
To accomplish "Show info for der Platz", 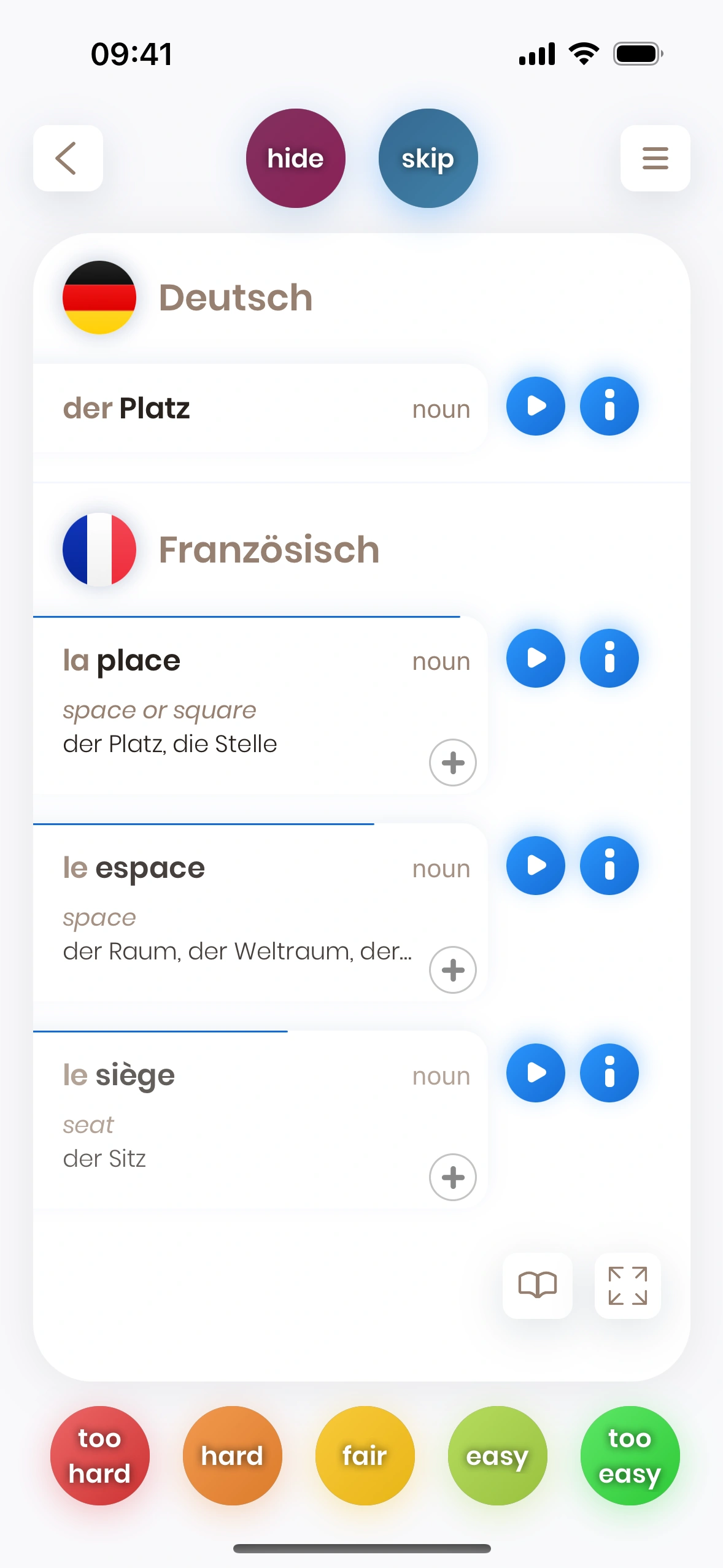I will tap(609, 406).
